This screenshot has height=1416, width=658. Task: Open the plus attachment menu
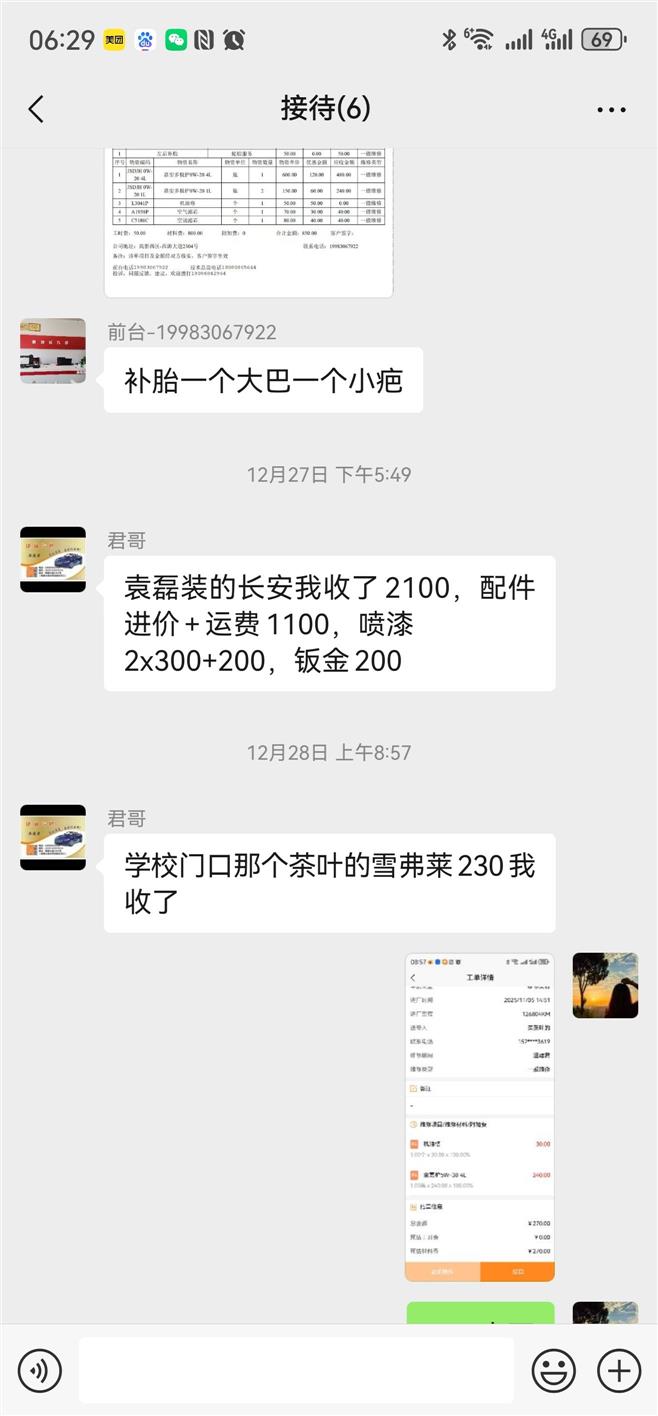click(618, 1369)
